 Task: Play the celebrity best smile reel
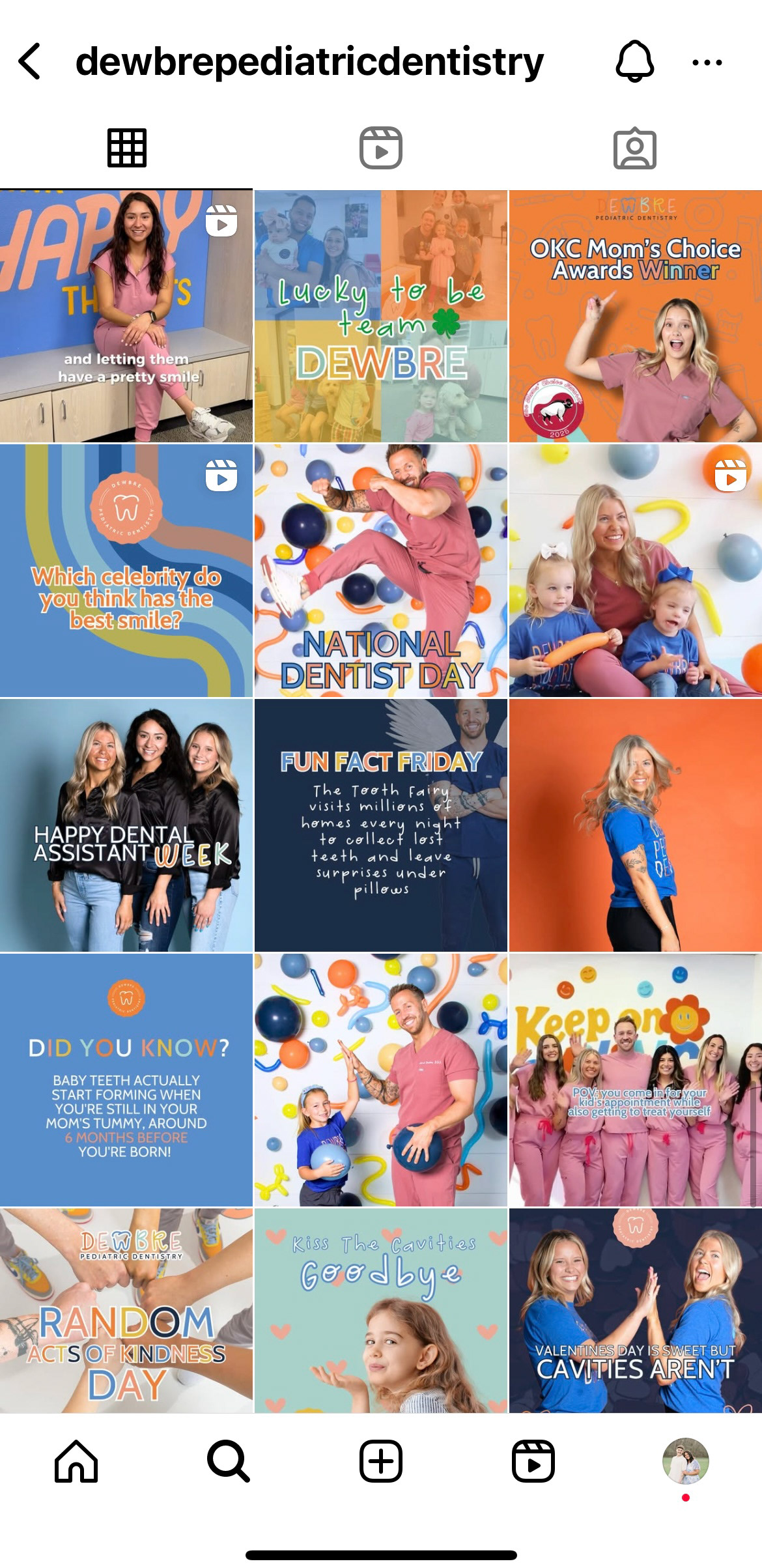tap(126, 571)
